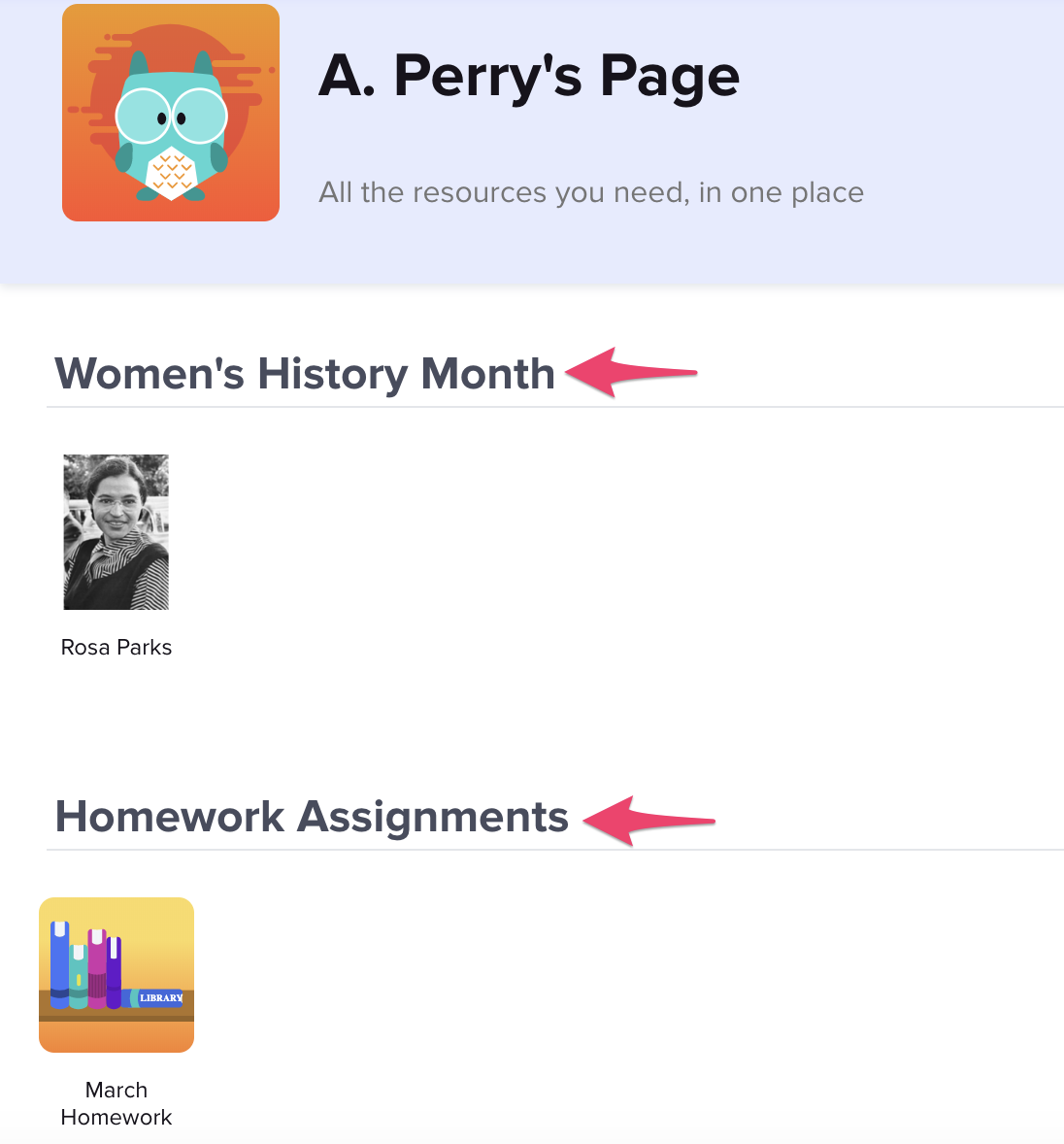Open the March Homework link
This screenshot has height=1144, width=1064.
point(116,1103)
